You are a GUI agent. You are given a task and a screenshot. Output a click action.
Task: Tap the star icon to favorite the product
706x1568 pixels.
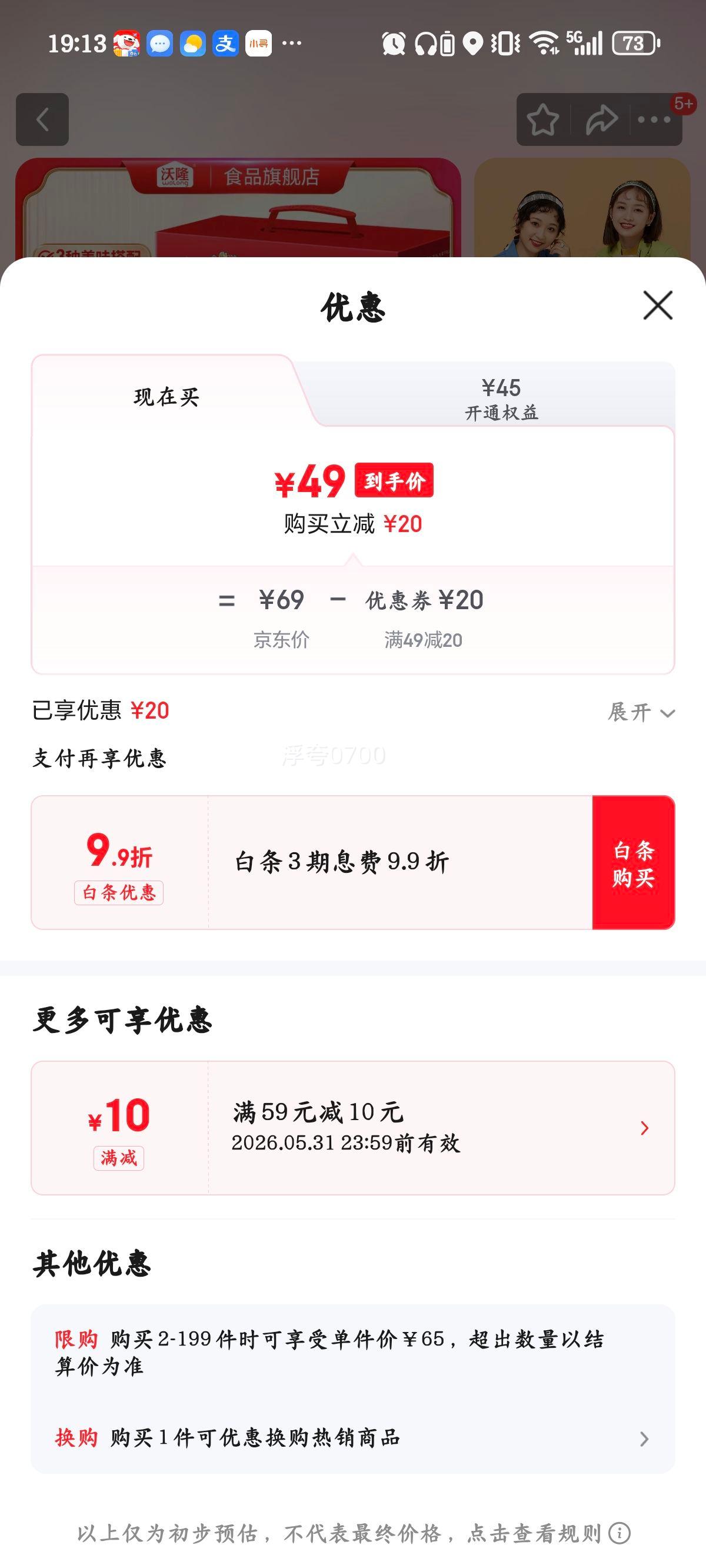pos(544,120)
